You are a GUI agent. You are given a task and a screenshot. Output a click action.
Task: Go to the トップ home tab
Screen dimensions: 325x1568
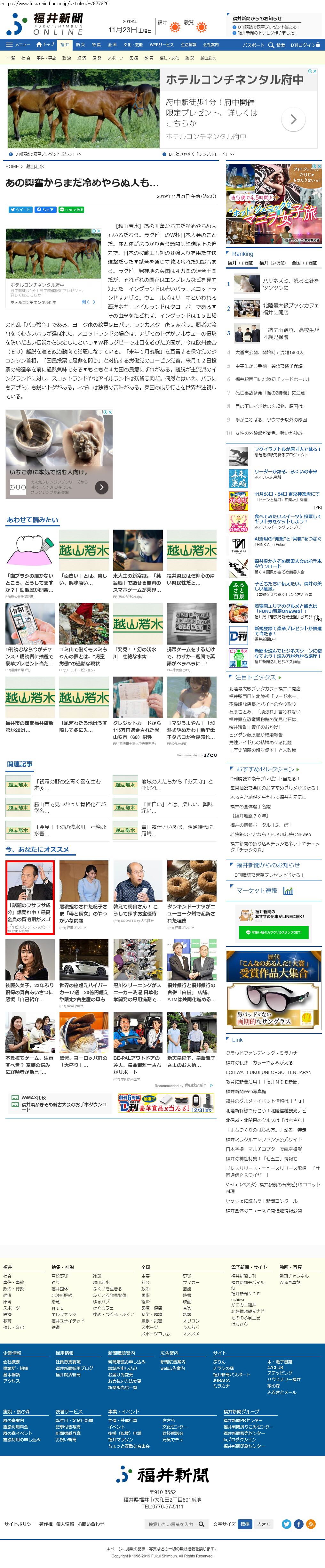click(46, 45)
